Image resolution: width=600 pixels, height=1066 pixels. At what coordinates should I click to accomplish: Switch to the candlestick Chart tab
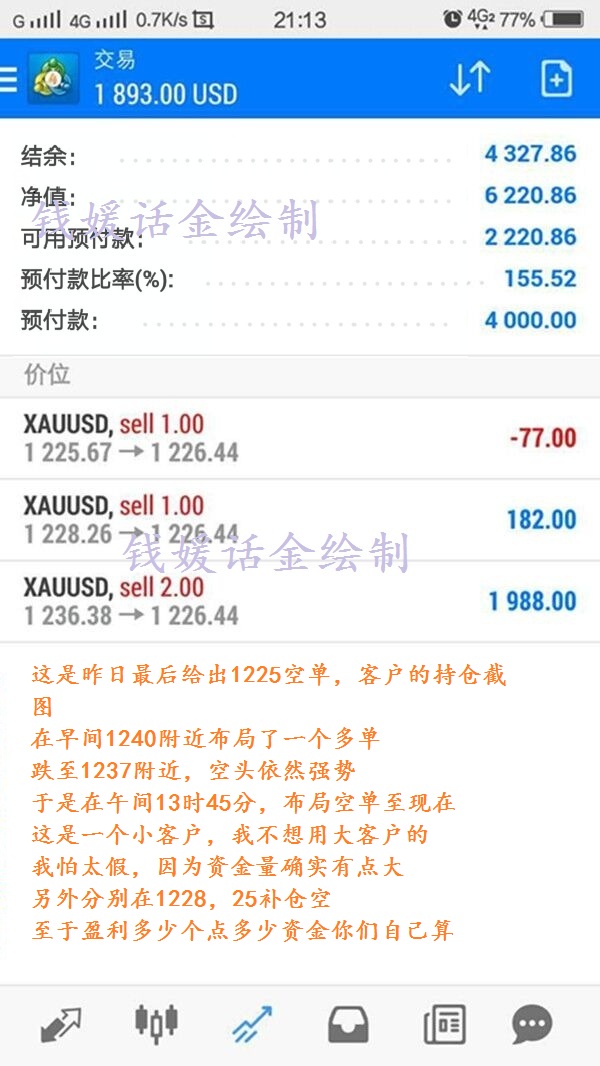click(156, 1024)
